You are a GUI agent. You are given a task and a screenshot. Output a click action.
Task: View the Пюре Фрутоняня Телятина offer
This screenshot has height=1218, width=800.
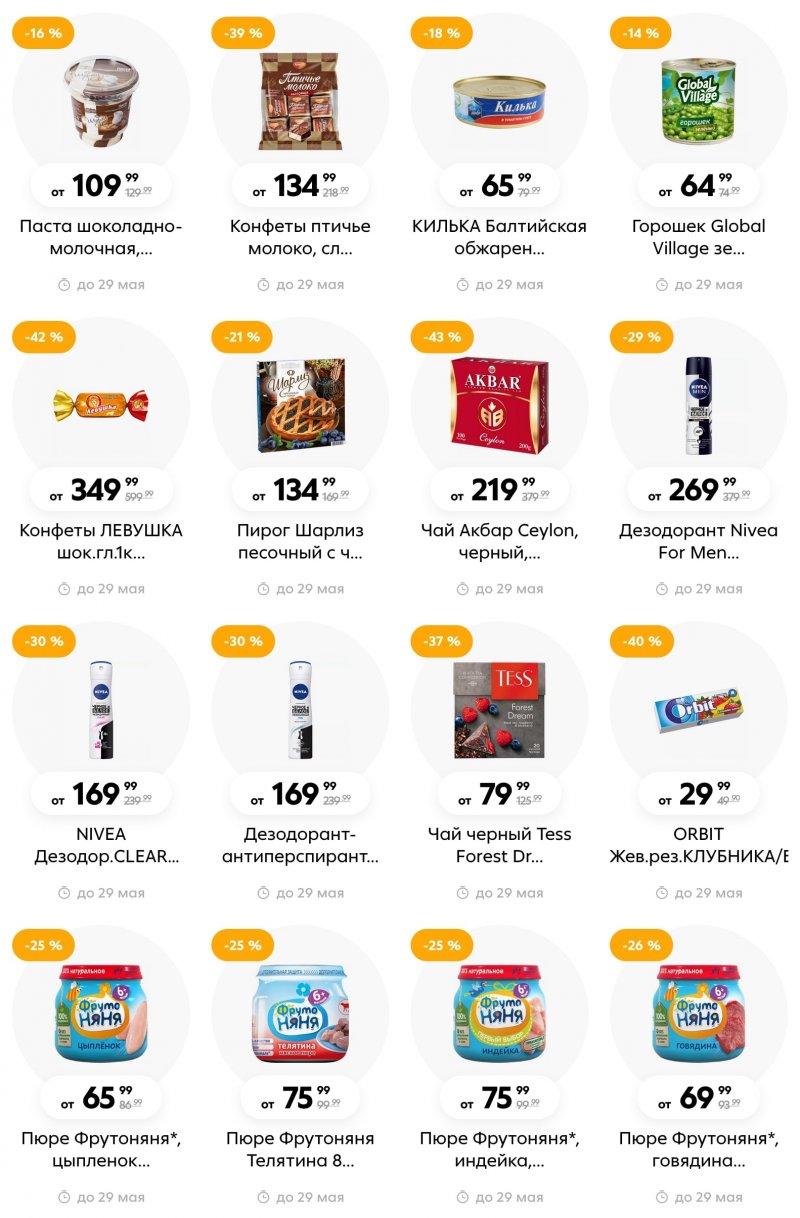coord(300,1016)
